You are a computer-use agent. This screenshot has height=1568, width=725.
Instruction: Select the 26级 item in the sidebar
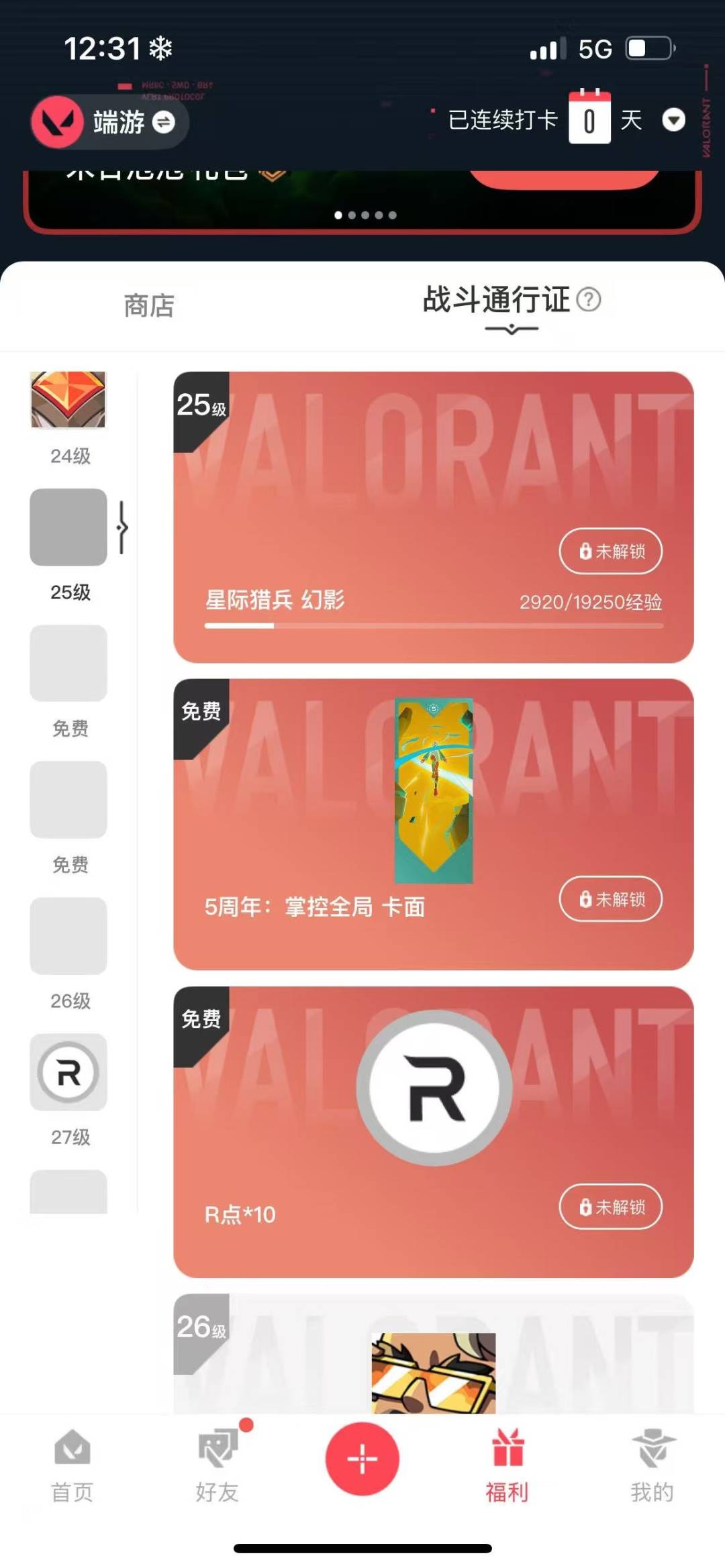click(68, 936)
